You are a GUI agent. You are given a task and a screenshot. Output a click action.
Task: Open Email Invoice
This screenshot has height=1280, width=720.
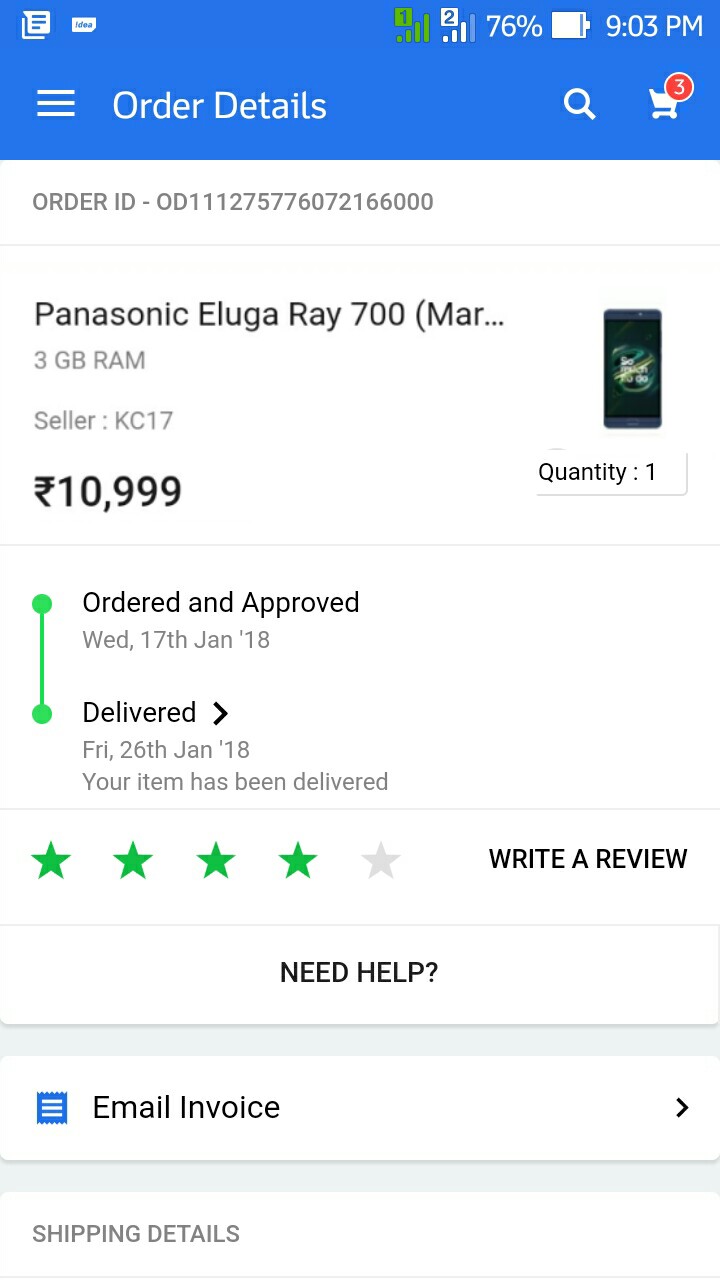point(359,1107)
